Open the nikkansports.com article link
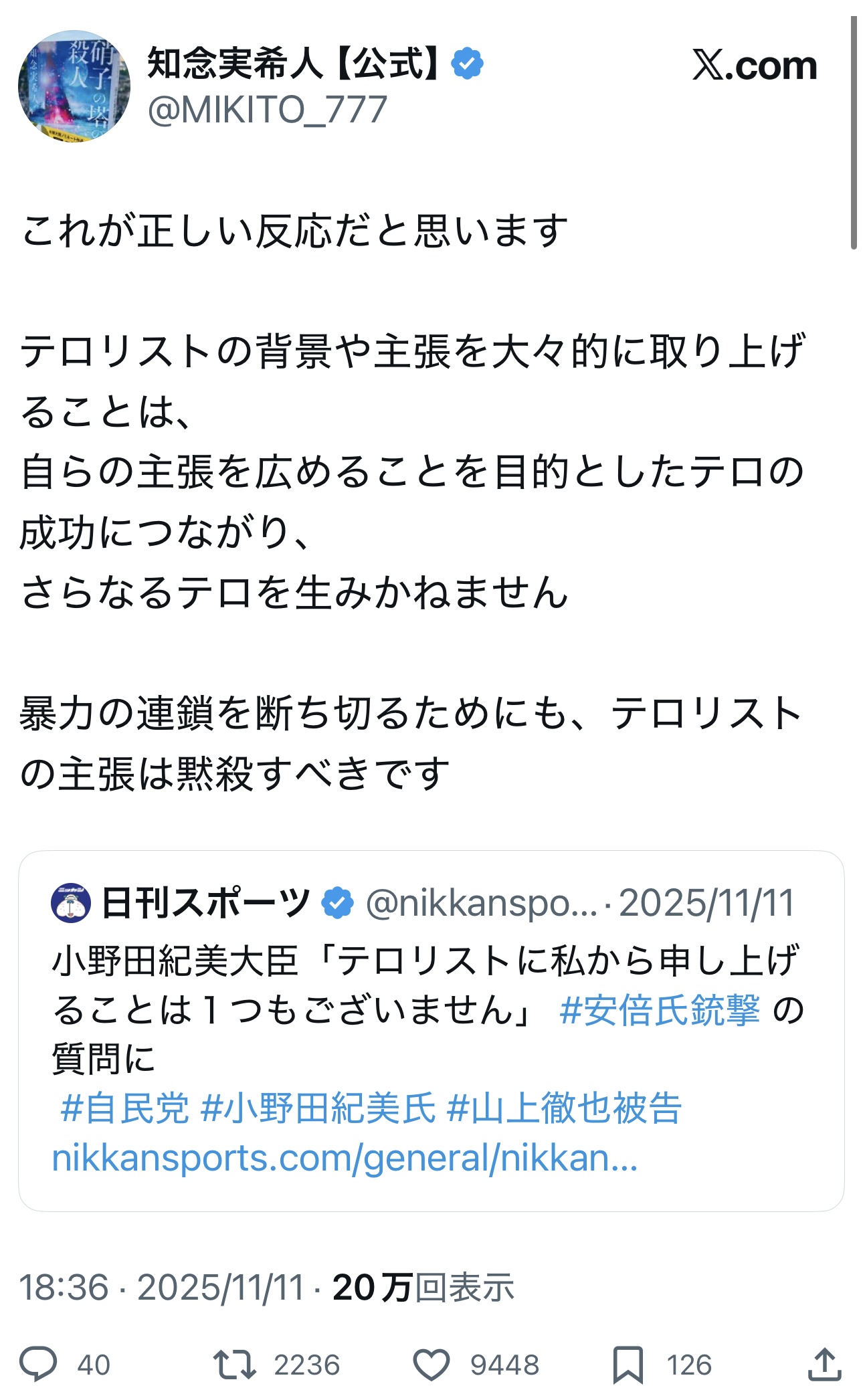This screenshot has width=863, height=1400. (x=345, y=1158)
